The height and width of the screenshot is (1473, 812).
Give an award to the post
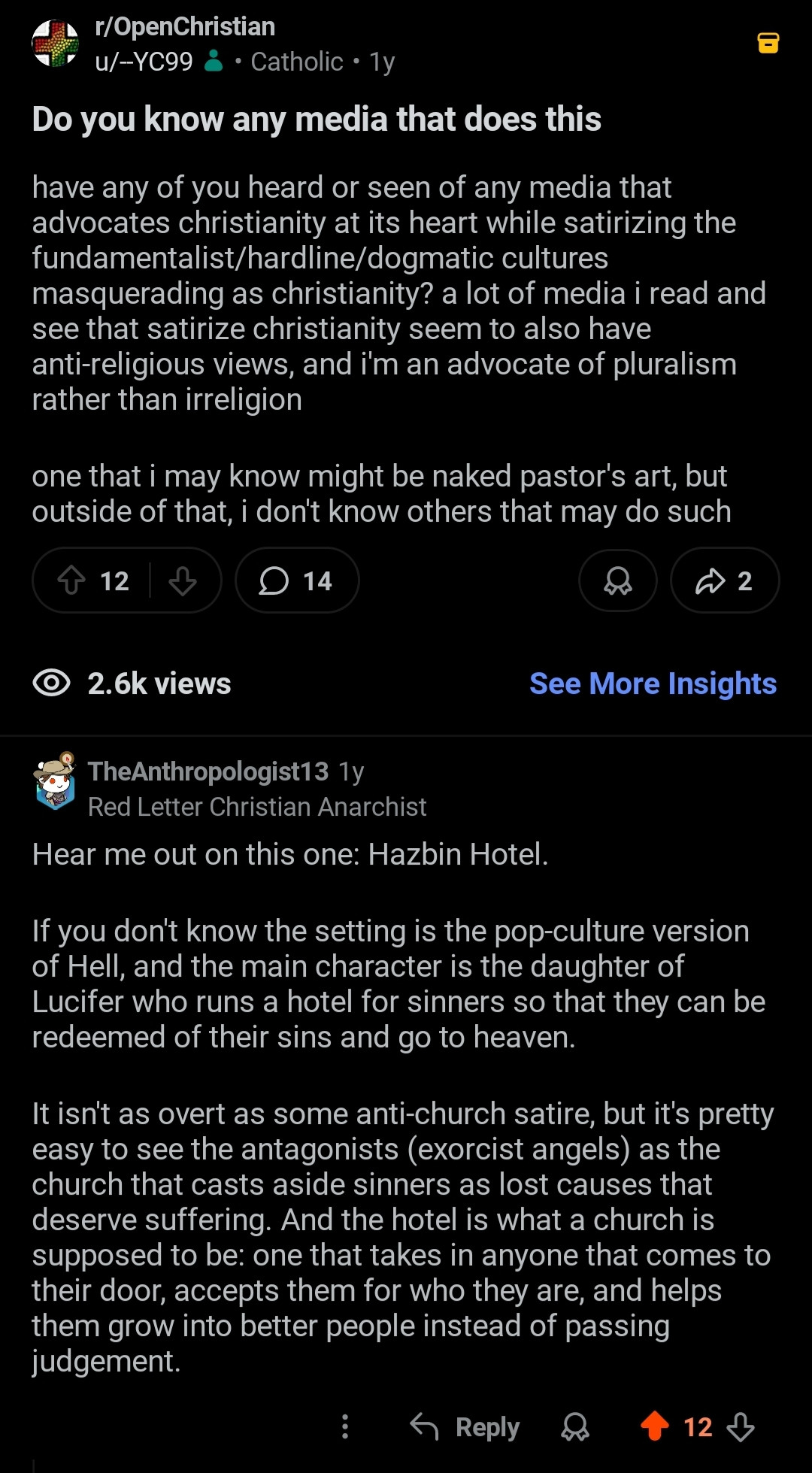tap(618, 580)
